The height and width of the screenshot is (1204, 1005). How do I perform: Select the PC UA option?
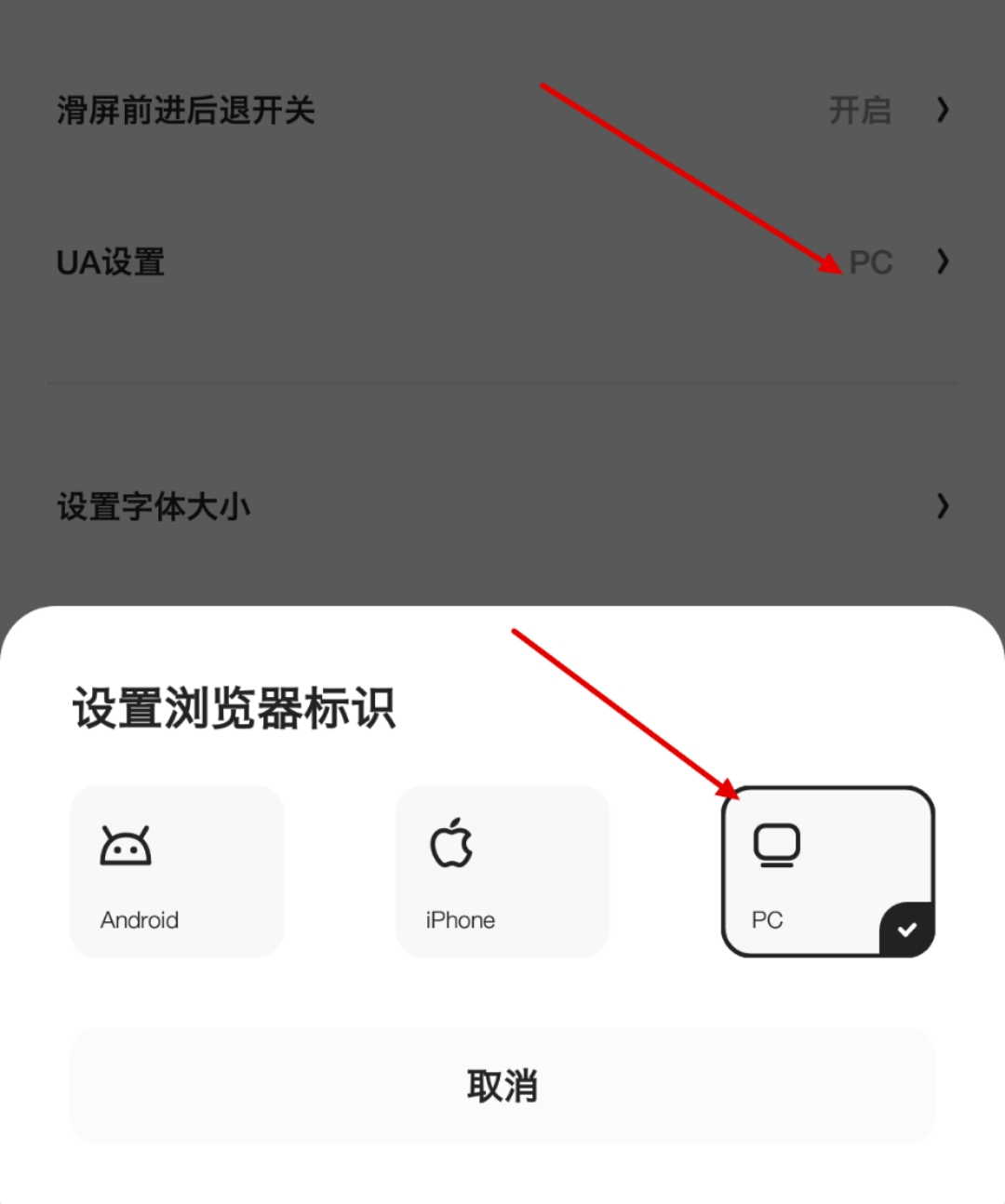[827, 872]
